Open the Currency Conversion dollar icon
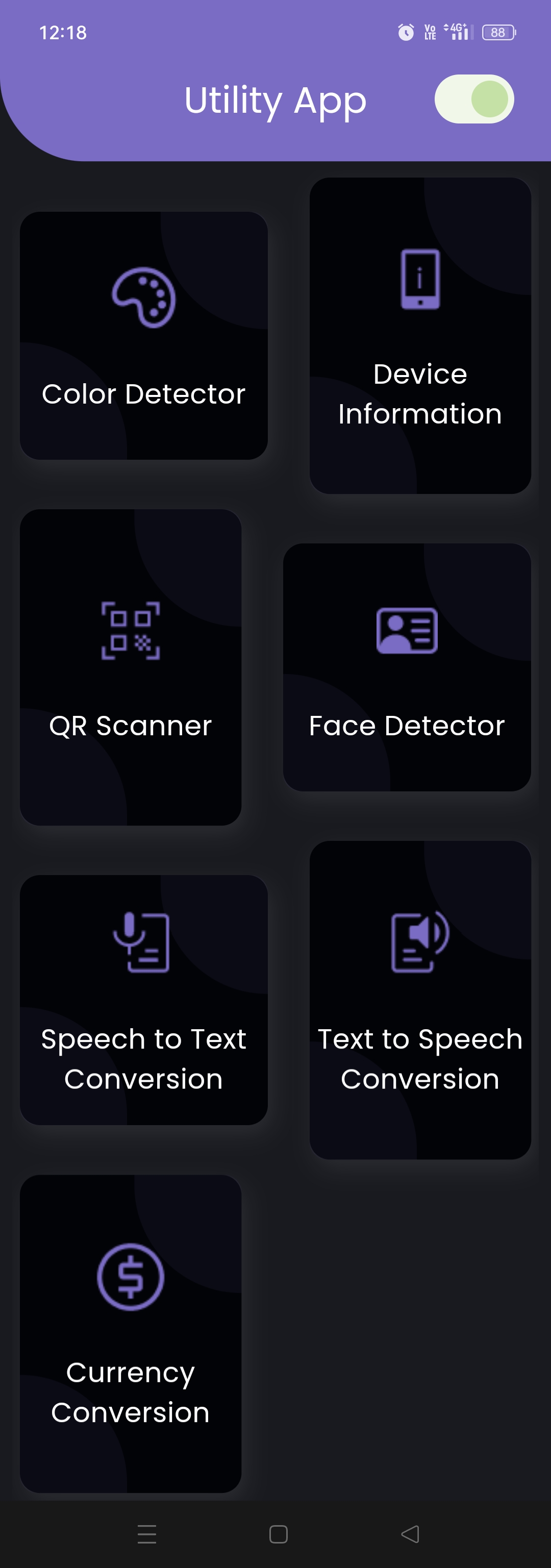Image resolution: width=551 pixels, height=1568 pixels. pos(130,1278)
